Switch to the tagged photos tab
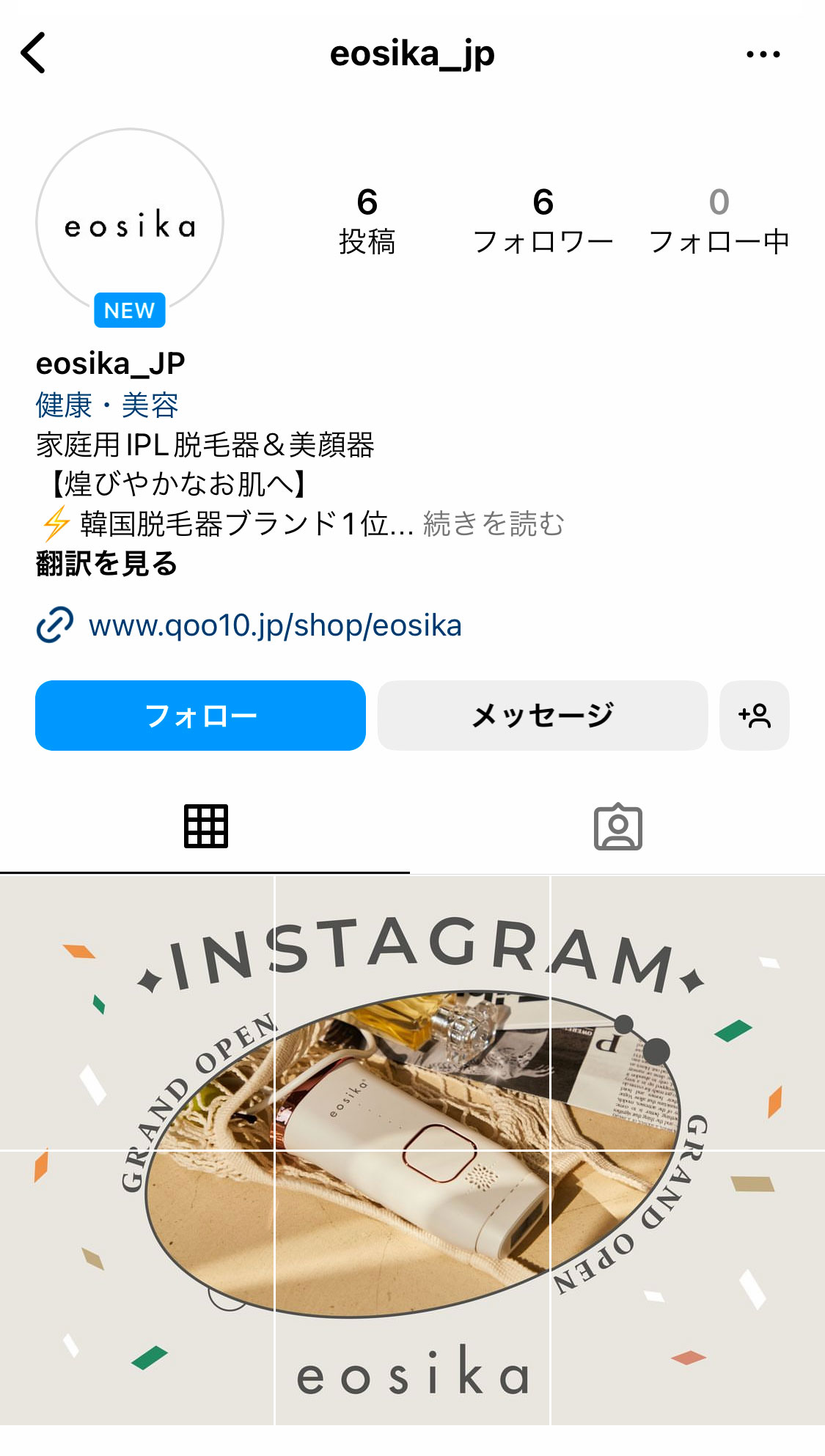Viewport: 825px width, 1456px height. (x=617, y=826)
